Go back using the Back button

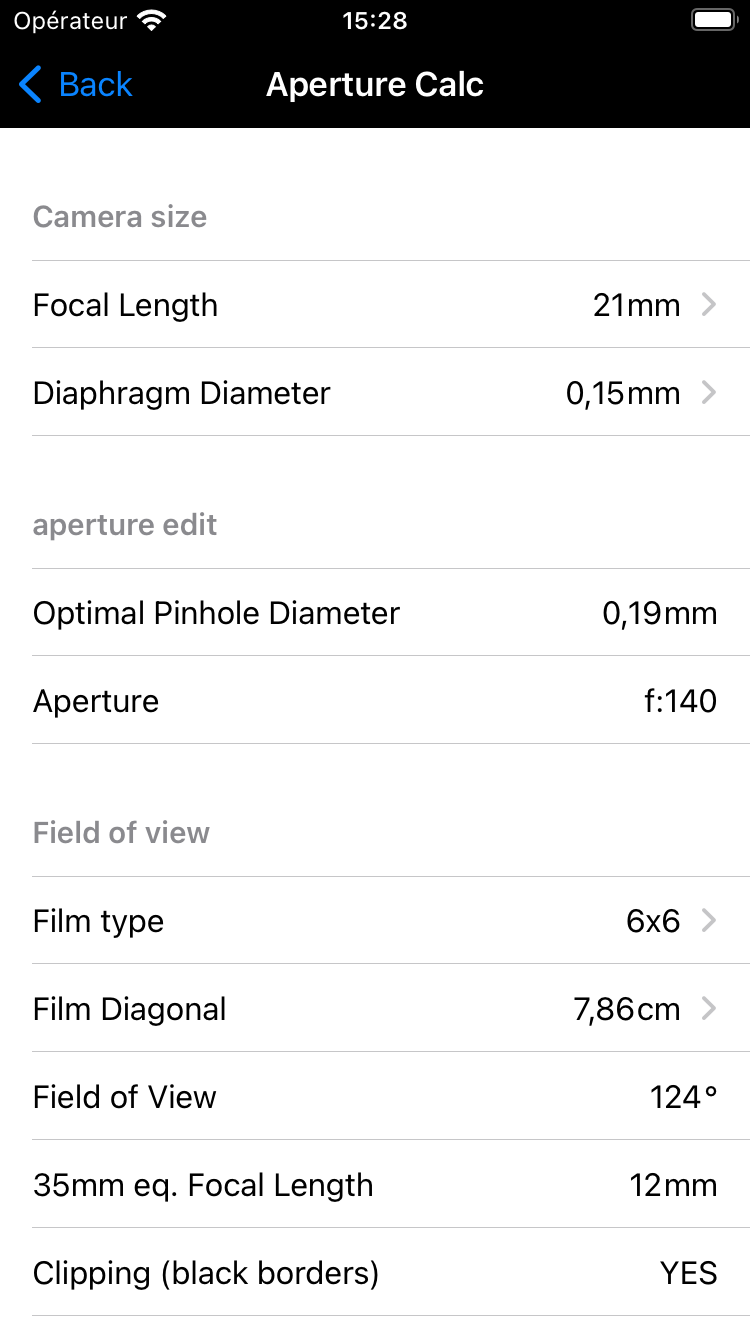point(76,85)
